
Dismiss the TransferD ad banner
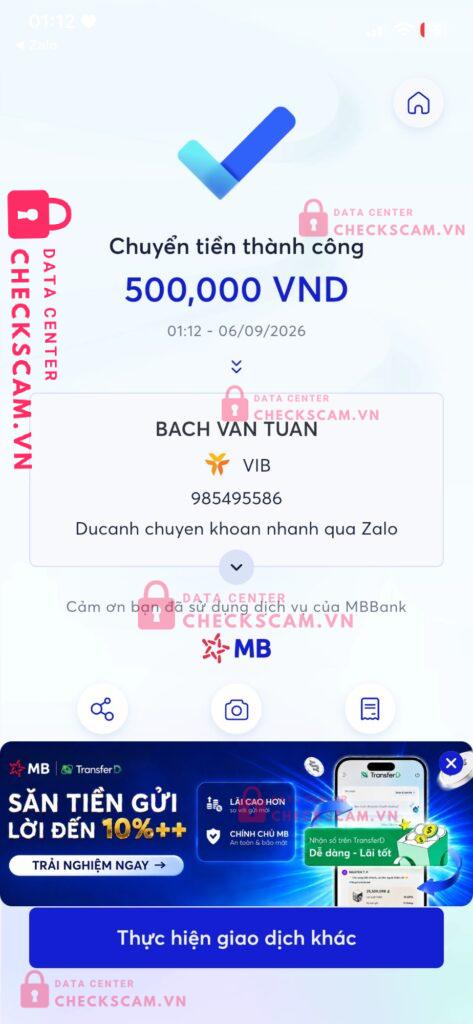tap(450, 763)
